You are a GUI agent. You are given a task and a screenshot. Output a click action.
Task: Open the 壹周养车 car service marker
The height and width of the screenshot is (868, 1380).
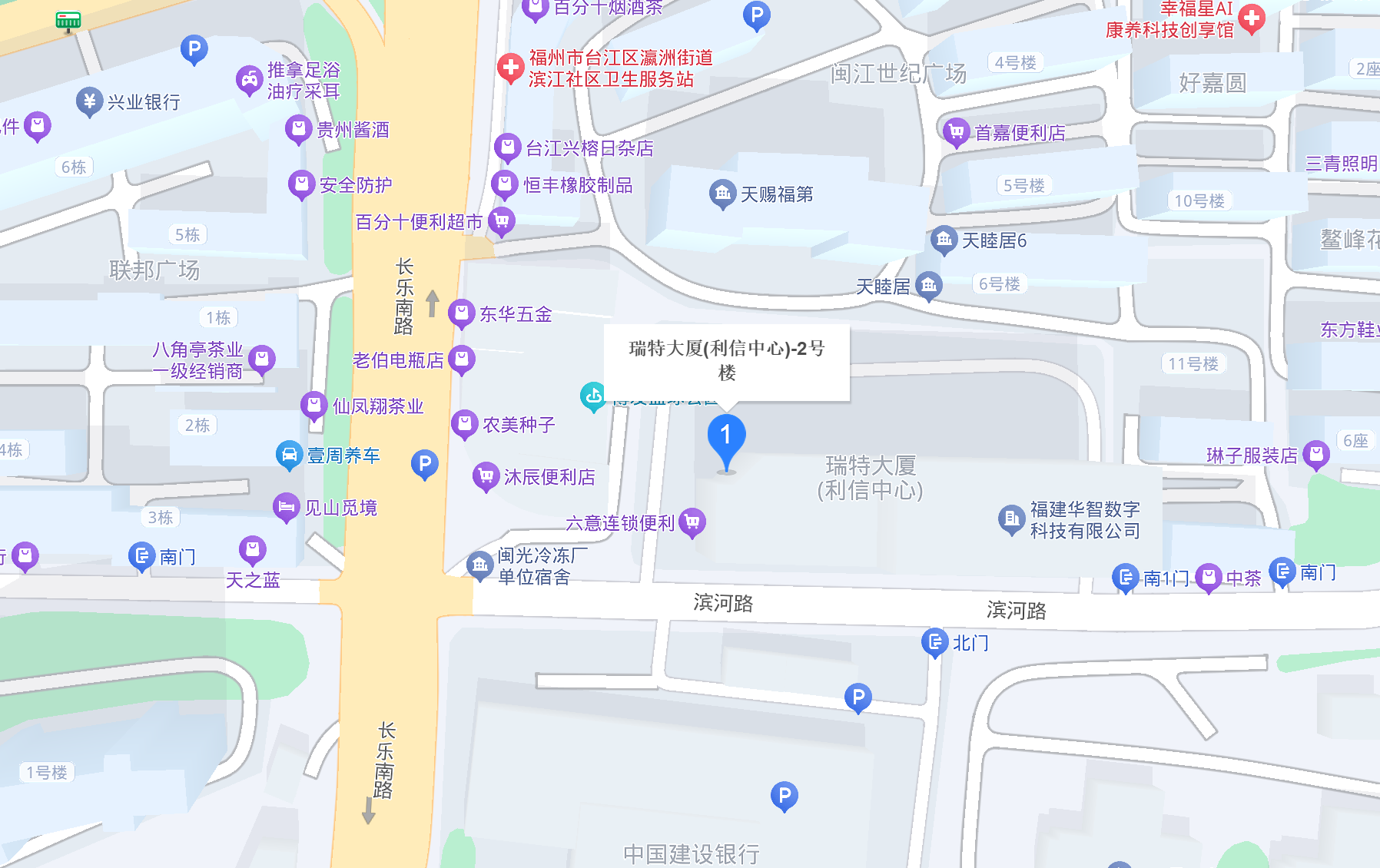[289, 455]
